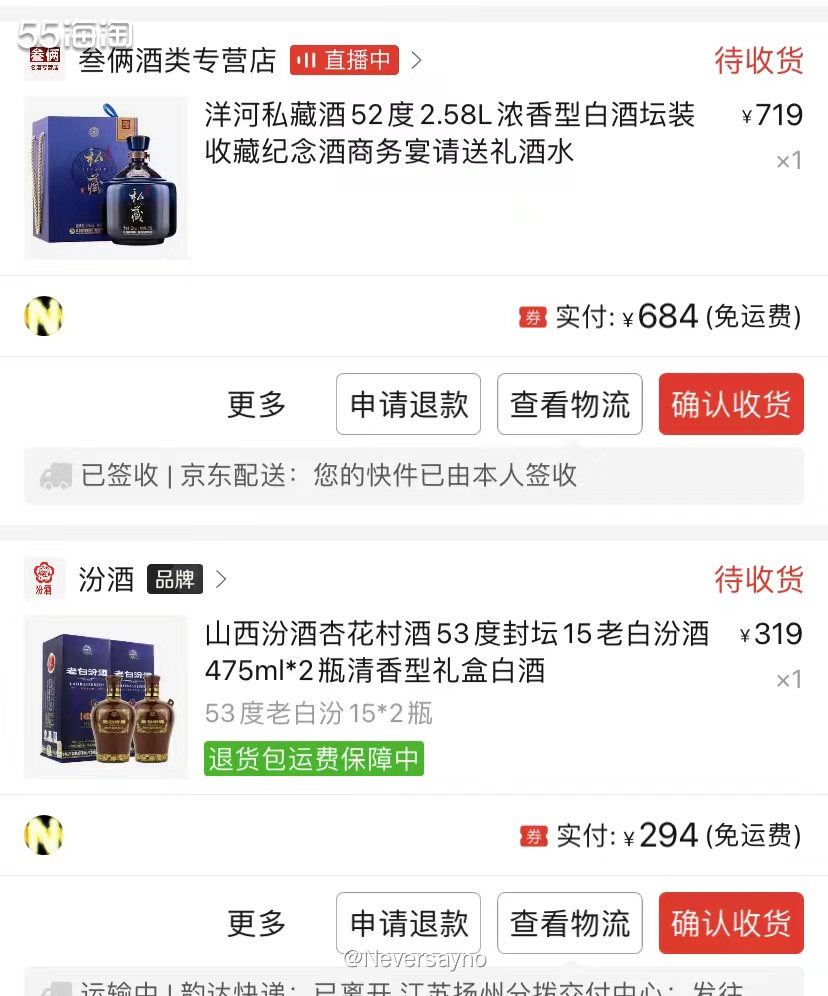Open 查看物流 for the 洋河私藏酒 order
This screenshot has height=996, width=828.
pos(569,404)
